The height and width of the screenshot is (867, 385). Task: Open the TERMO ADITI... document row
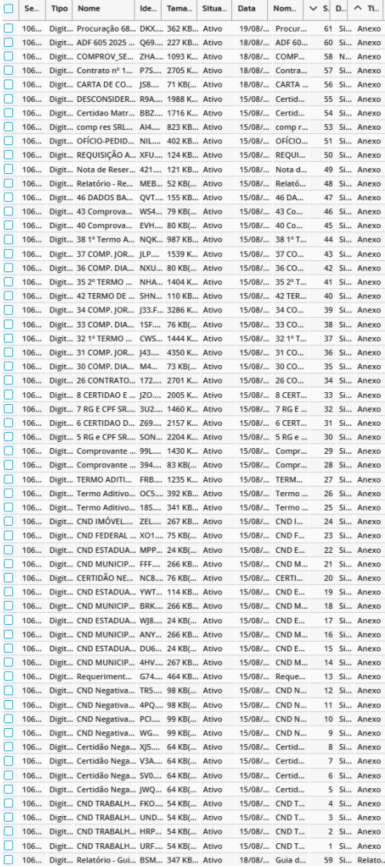click(192, 479)
